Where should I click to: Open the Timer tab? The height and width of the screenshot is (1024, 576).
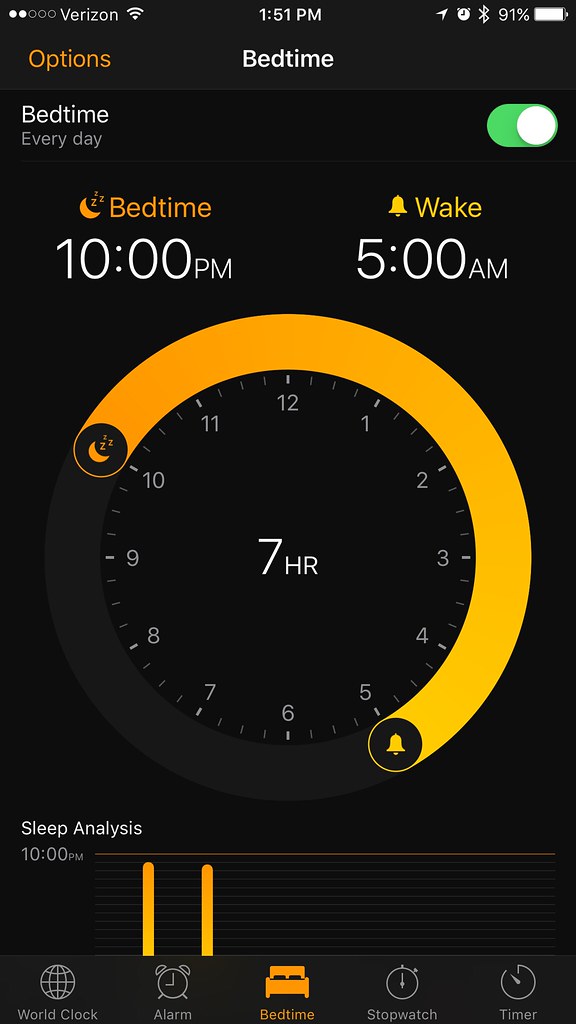518,991
